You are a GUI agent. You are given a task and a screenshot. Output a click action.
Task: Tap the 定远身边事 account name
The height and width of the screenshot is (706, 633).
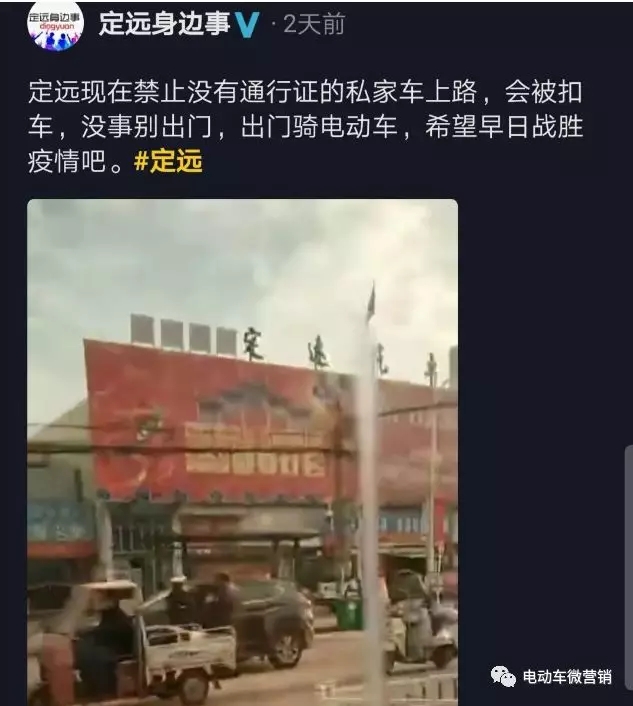point(165,24)
